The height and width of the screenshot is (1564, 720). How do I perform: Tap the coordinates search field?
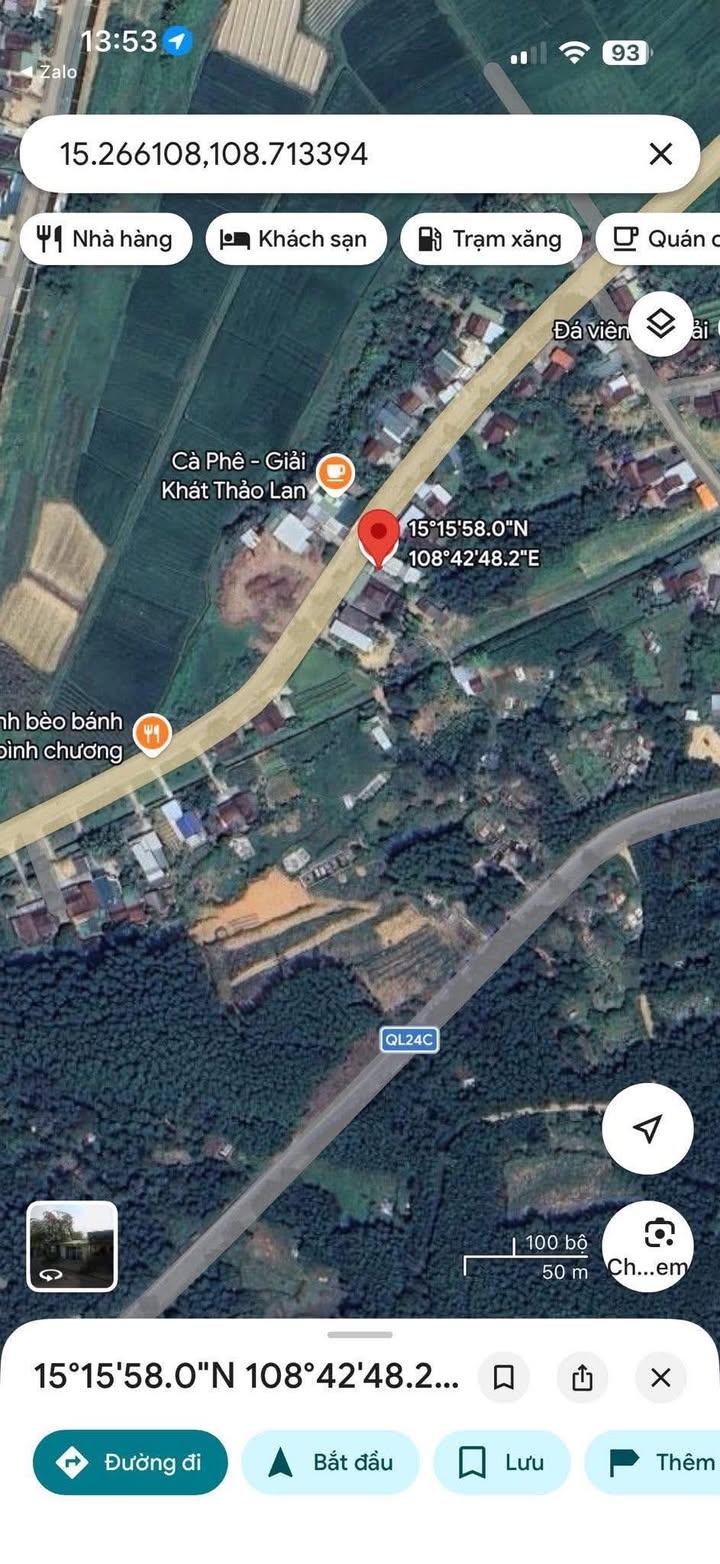pos(330,154)
